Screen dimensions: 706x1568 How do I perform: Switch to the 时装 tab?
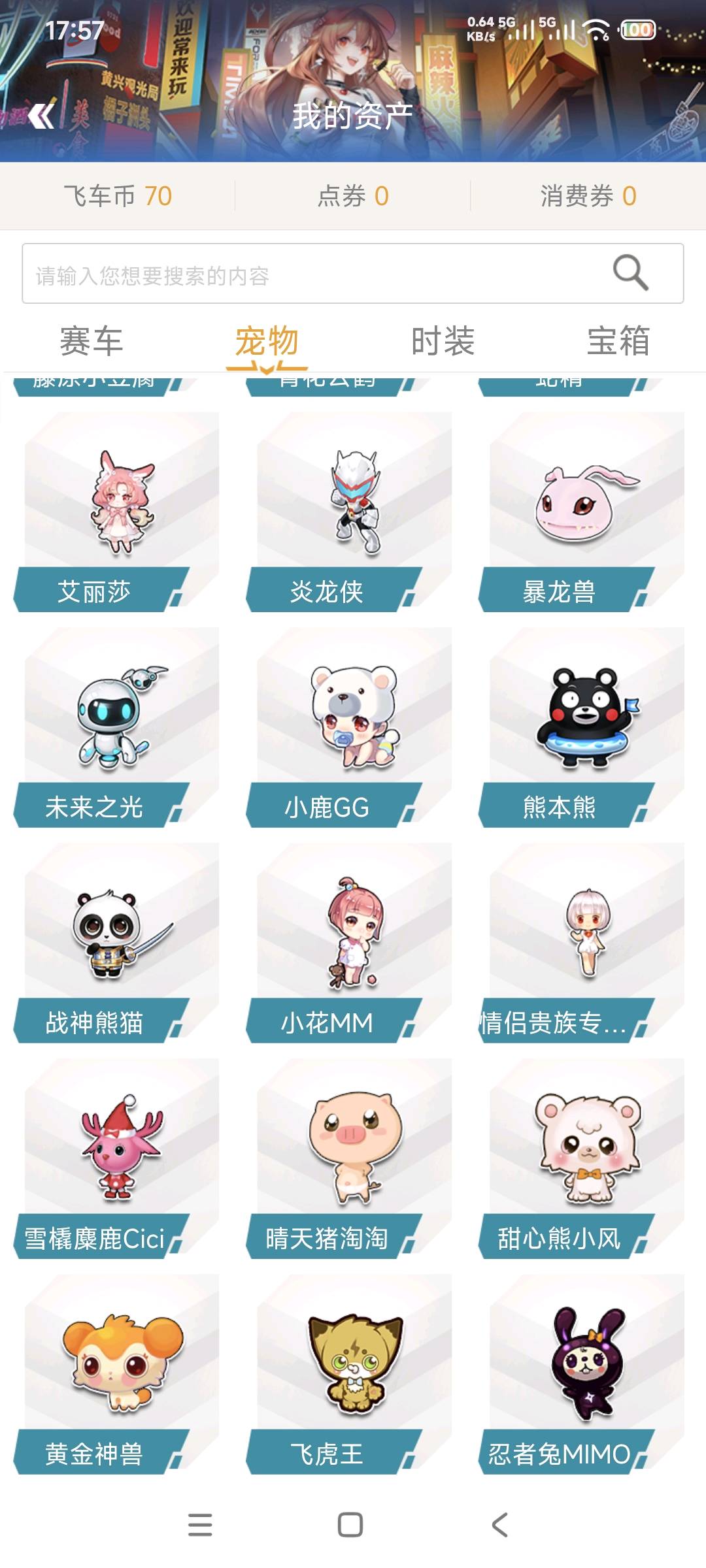(443, 341)
